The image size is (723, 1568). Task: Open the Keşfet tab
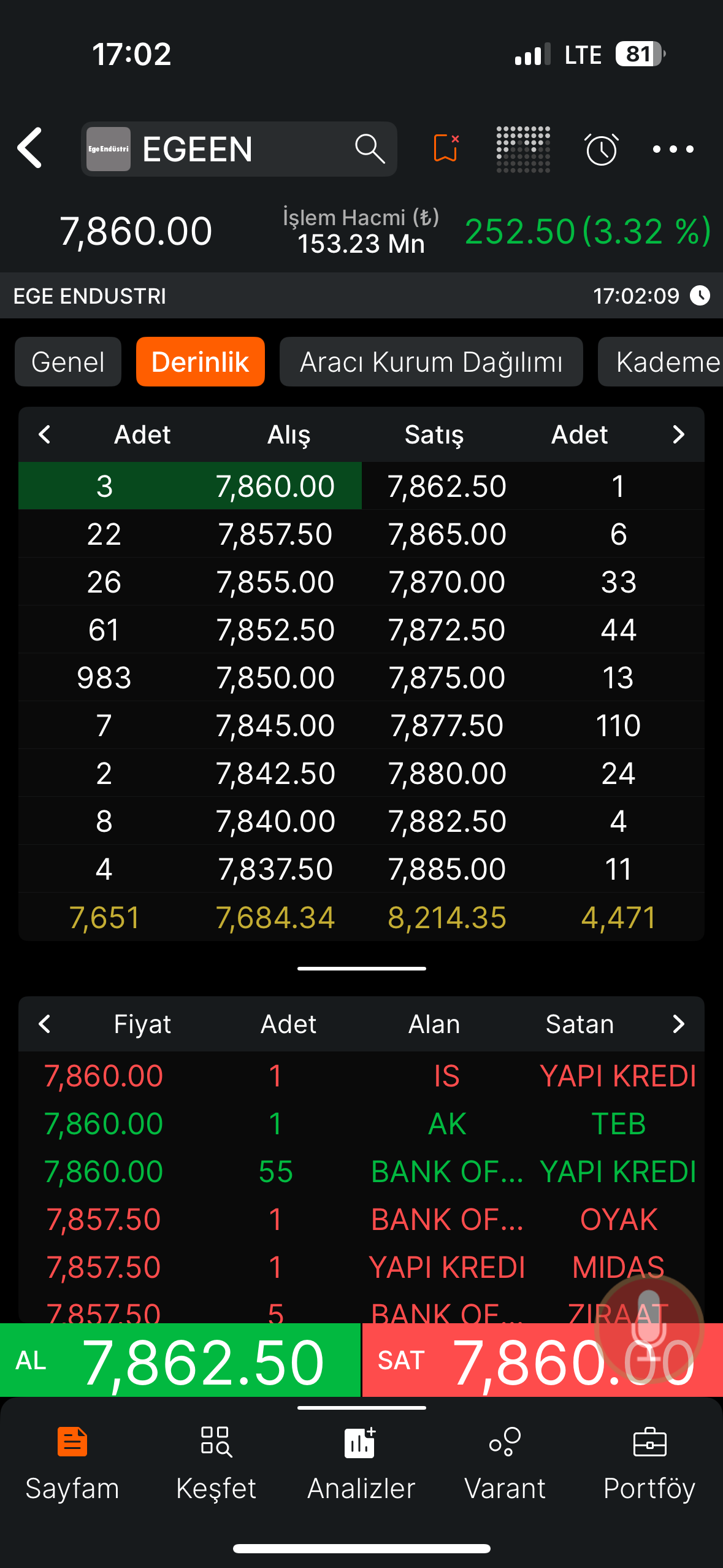click(x=216, y=1464)
